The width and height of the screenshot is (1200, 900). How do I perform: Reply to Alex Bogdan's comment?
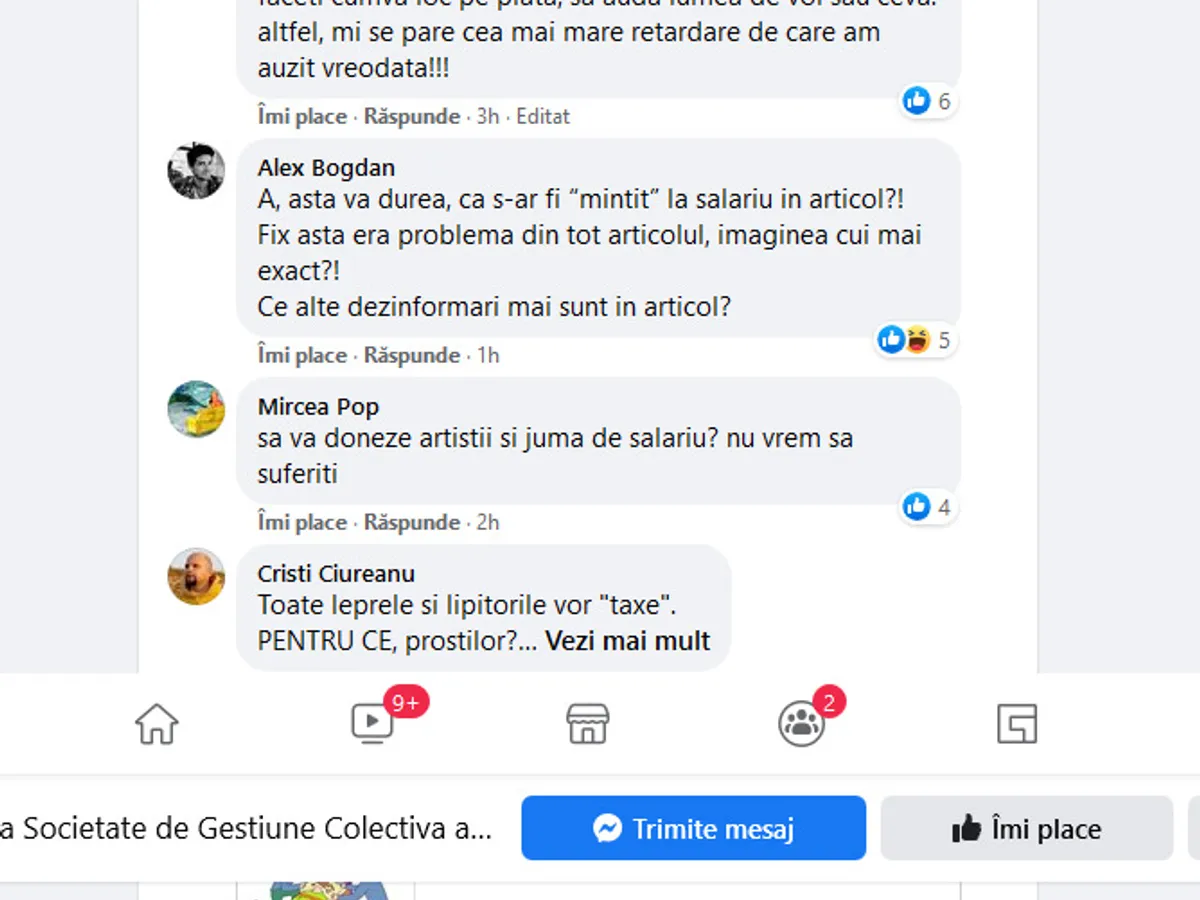point(411,355)
